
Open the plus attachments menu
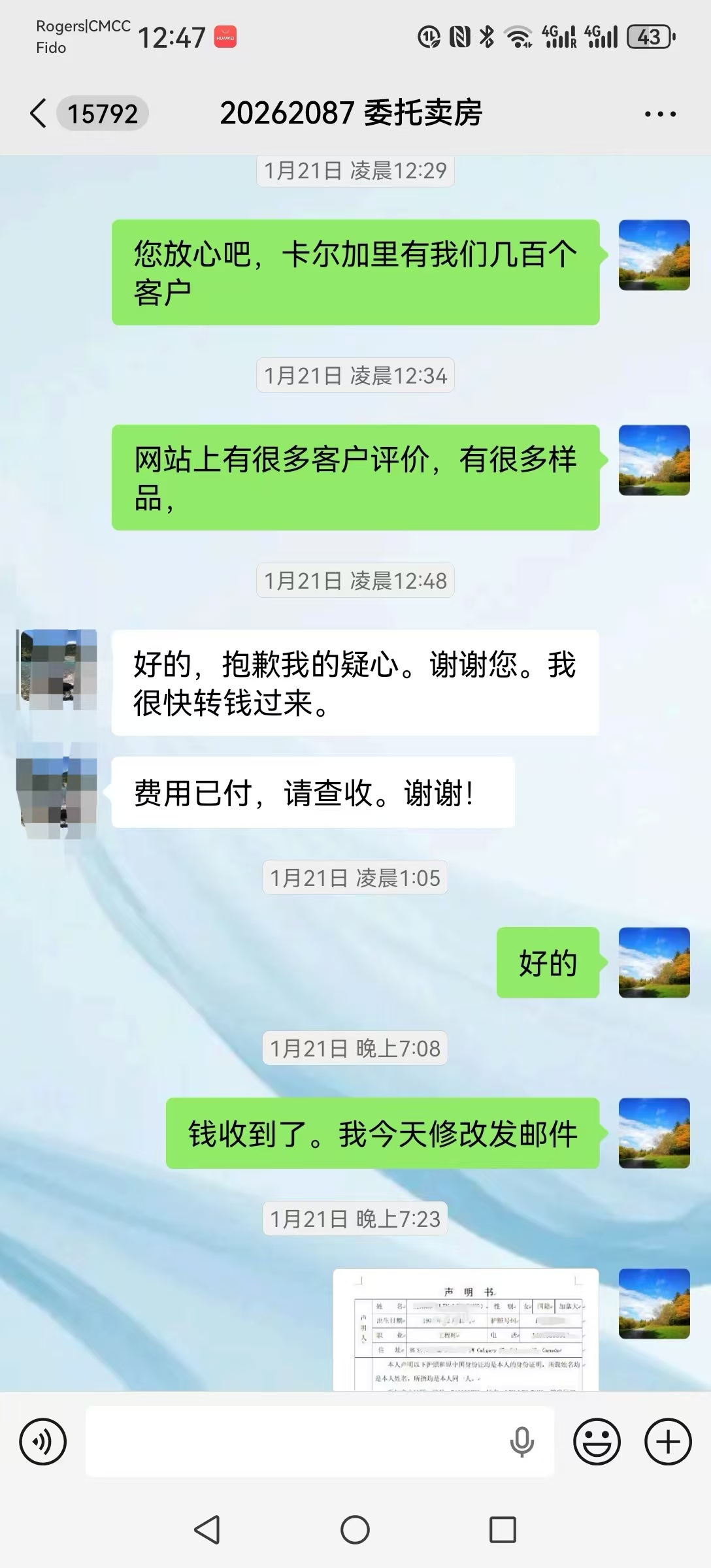click(x=668, y=1441)
